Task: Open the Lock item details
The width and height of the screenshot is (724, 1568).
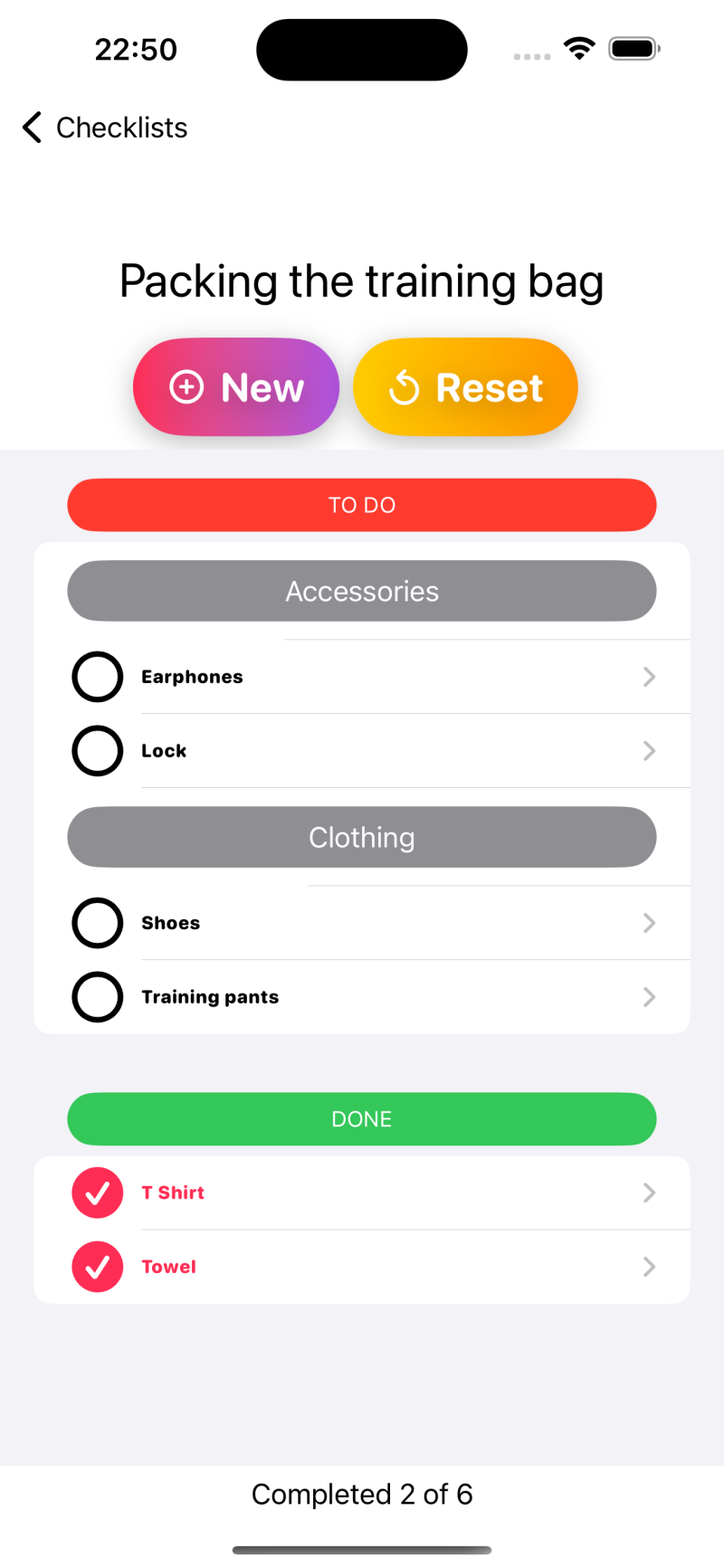Action: coord(649,751)
